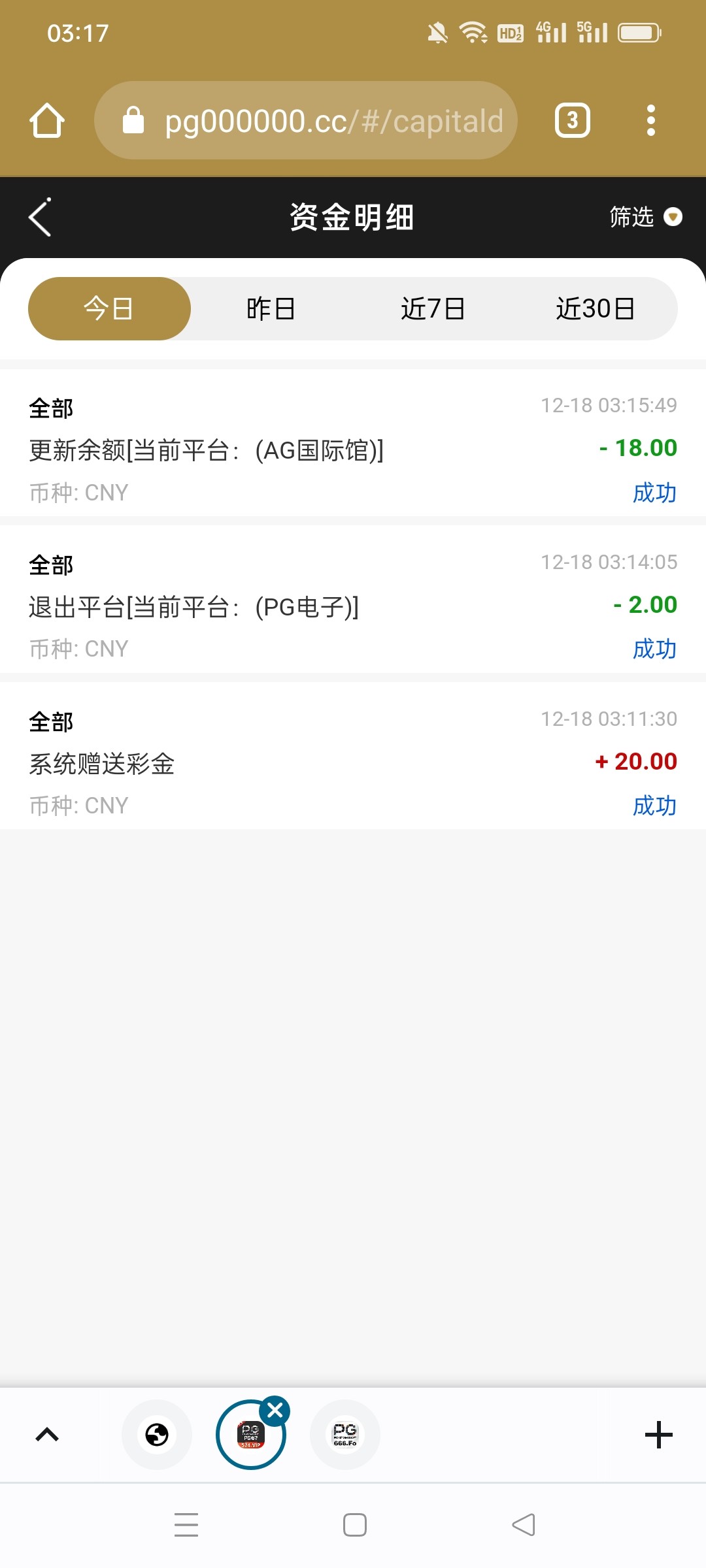Close the current PG browser tab

[x=275, y=1411]
